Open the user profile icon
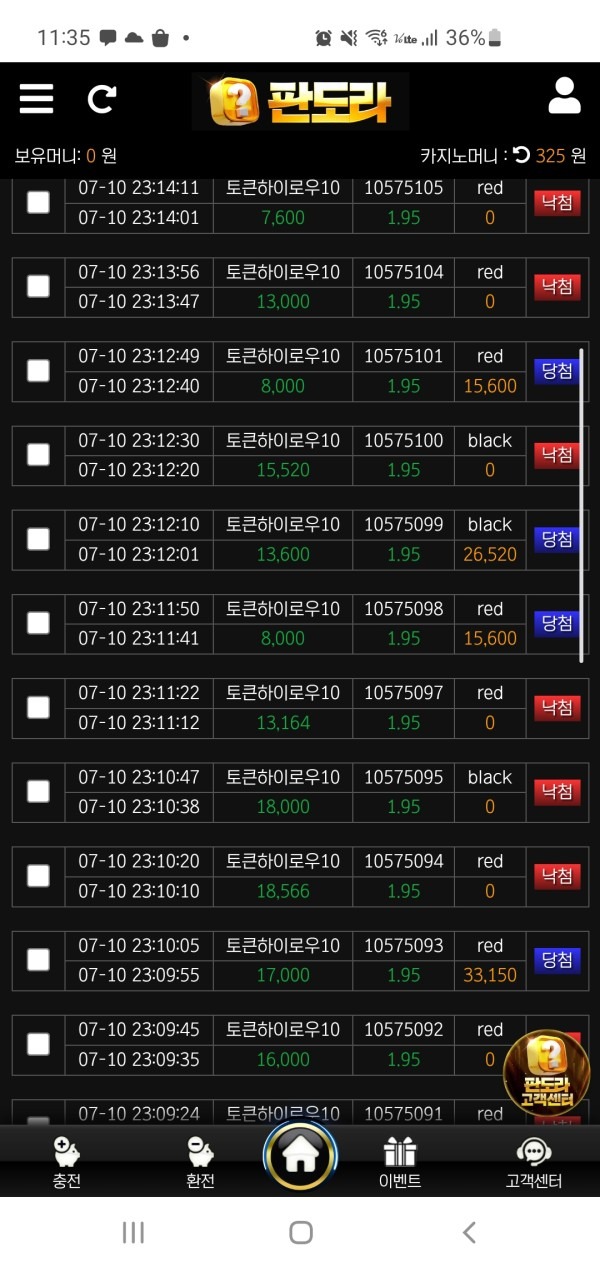 point(564,96)
